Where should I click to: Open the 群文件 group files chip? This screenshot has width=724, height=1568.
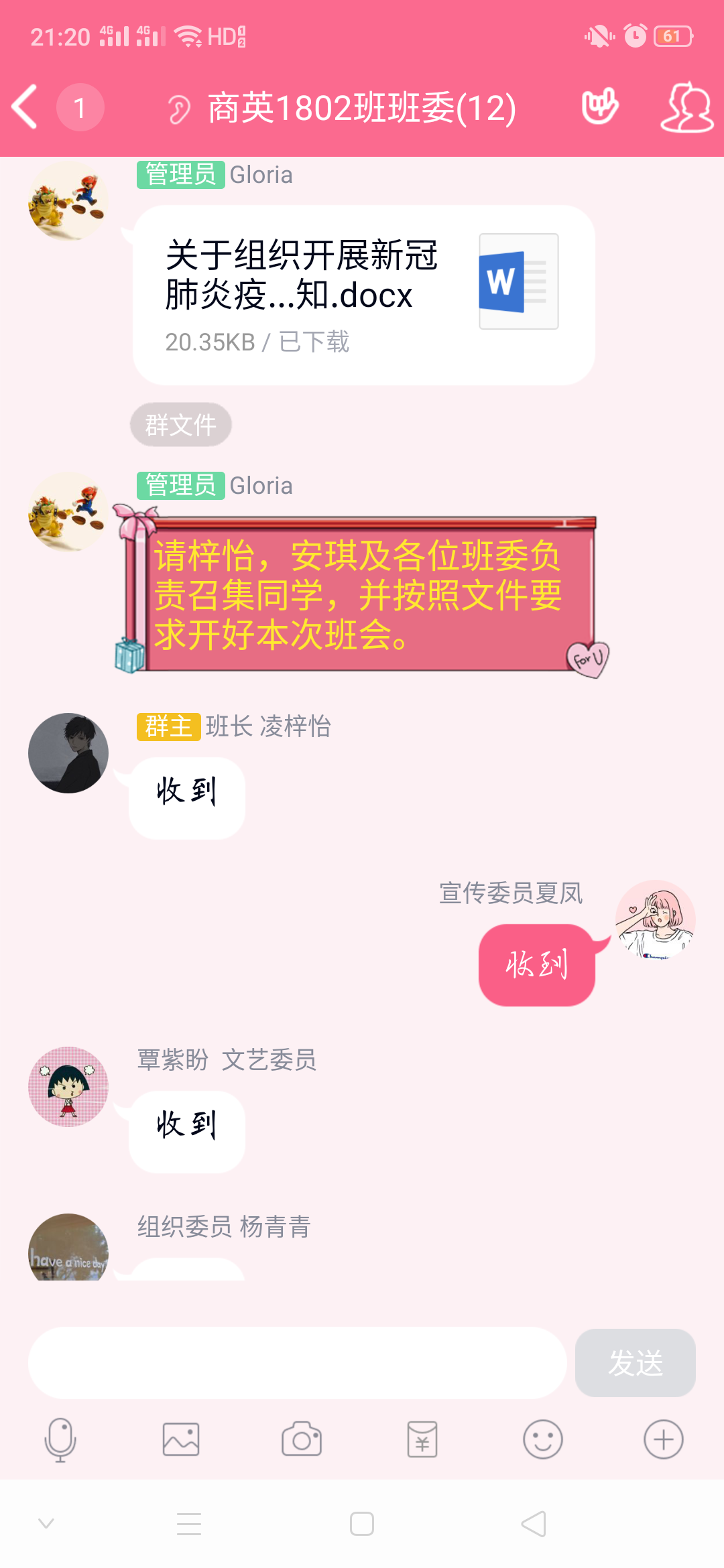point(181,425)
